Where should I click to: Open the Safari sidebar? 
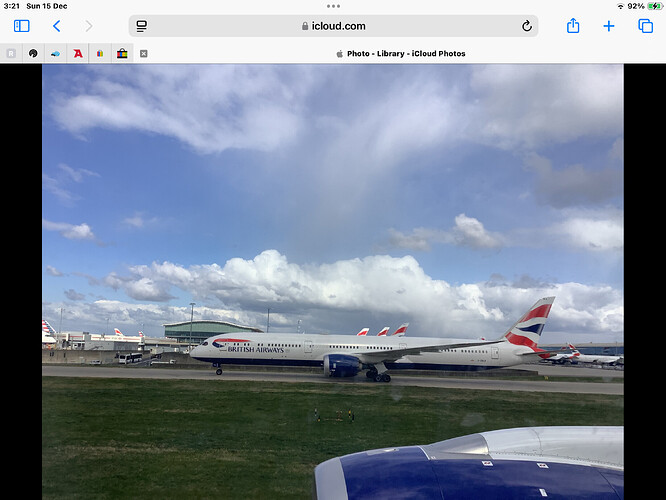click(22, 26)
